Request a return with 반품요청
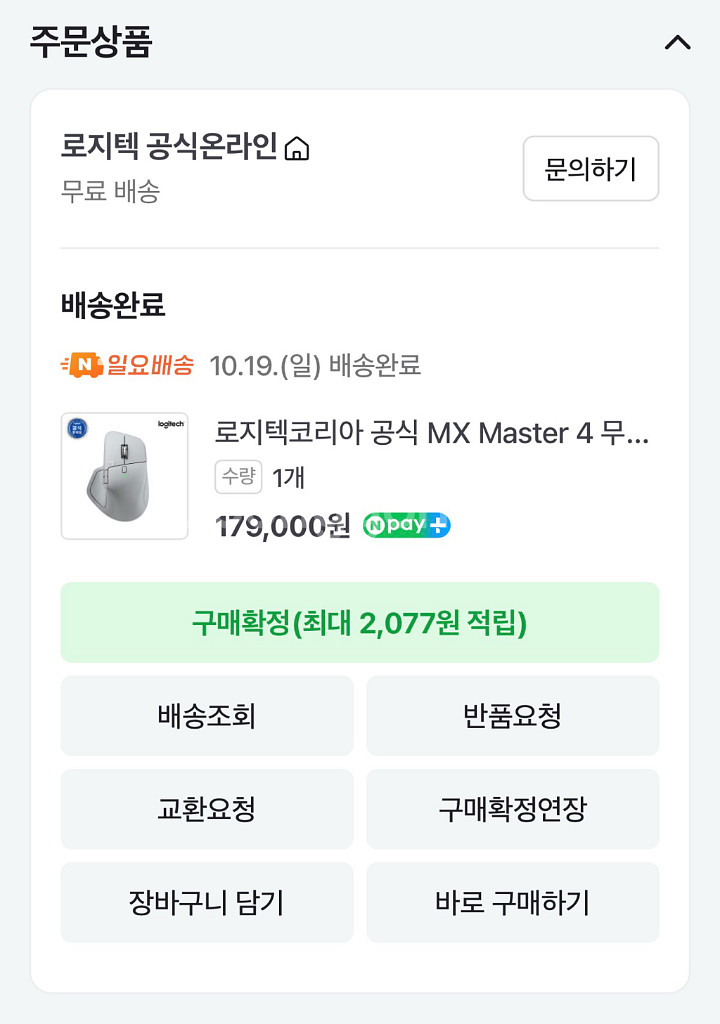 click(512, 716)
